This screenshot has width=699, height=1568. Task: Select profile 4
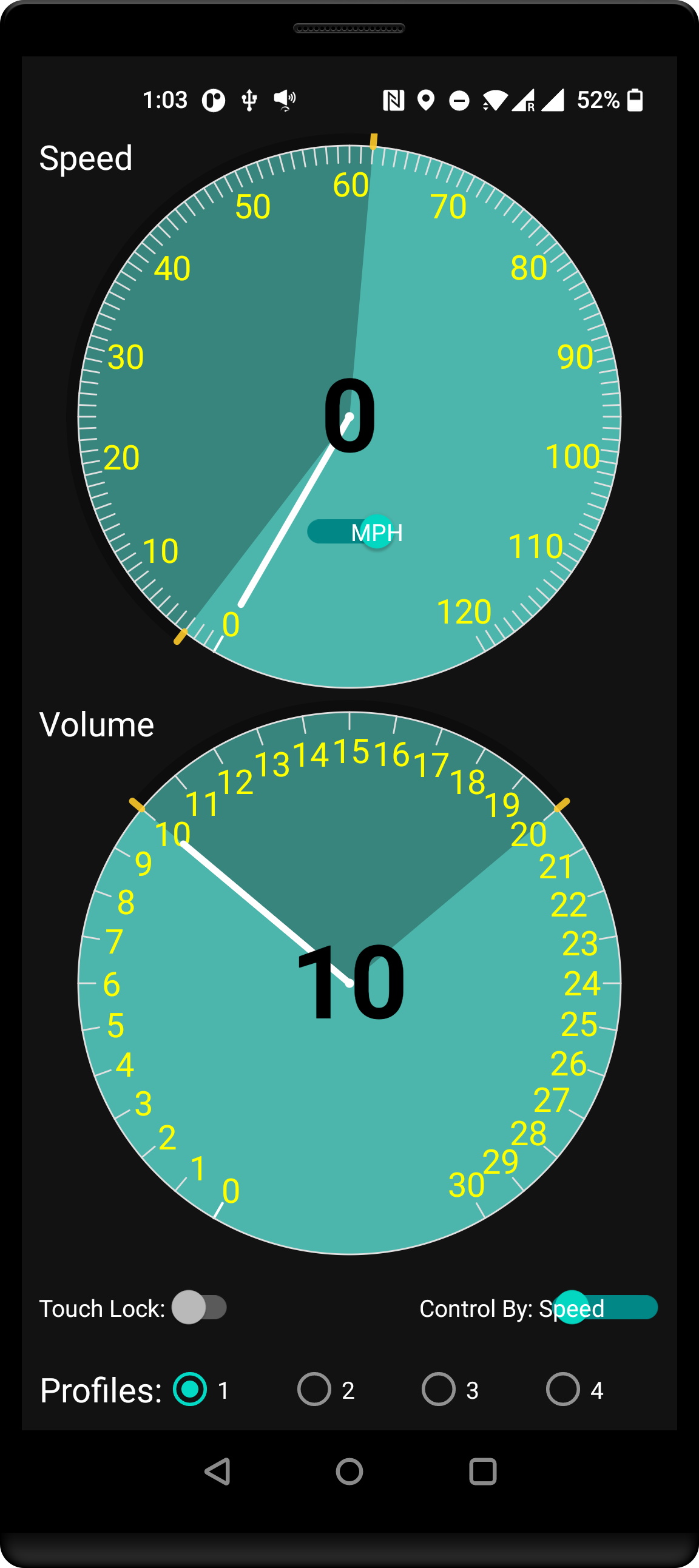click(x=562, y=1389)
